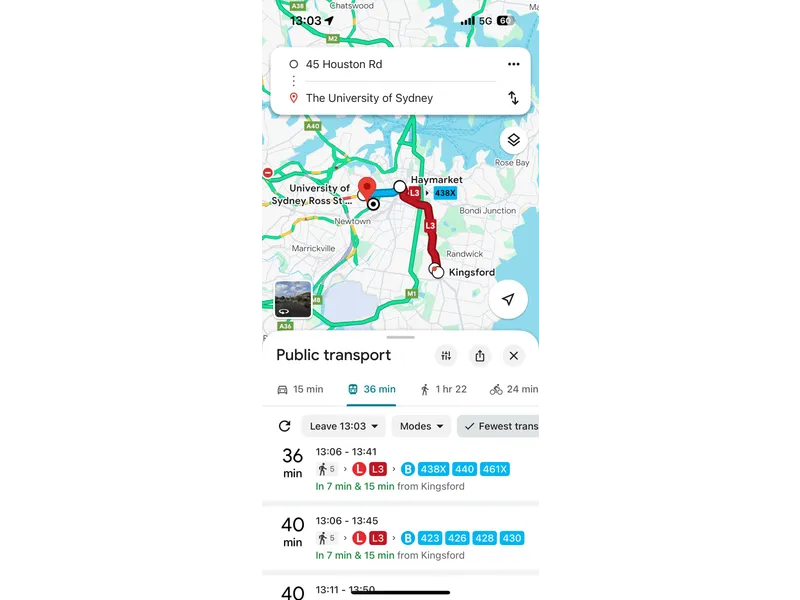Swap start and destination locations

tap(513, 98)
